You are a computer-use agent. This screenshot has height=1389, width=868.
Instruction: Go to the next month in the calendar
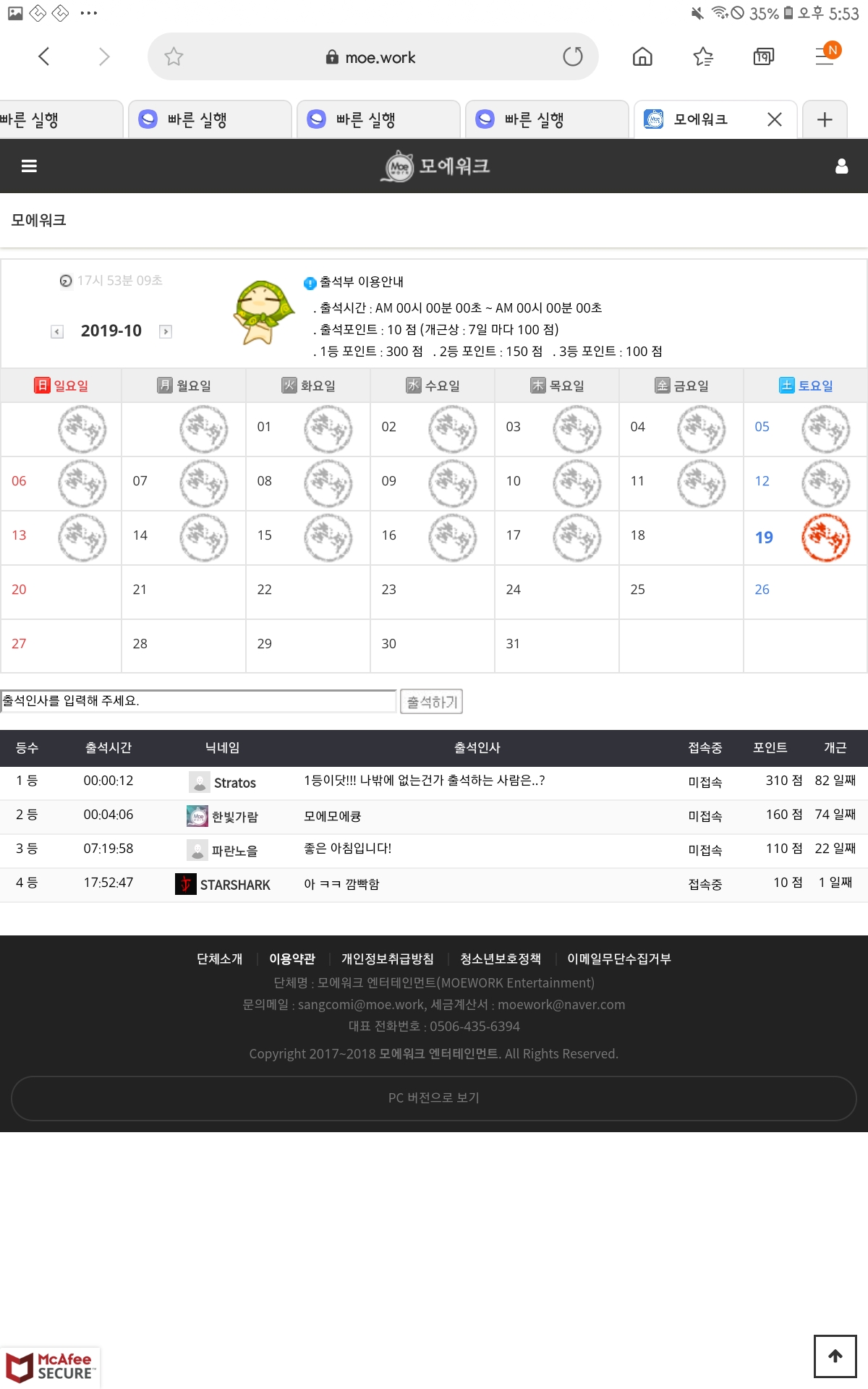point(166,331)
